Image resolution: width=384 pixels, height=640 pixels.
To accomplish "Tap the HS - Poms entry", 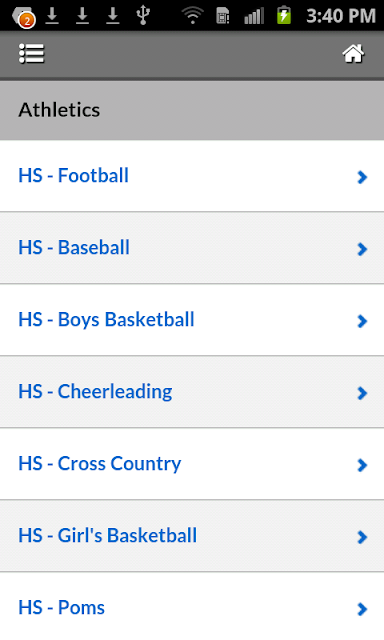I will click(x=192, y=607).
